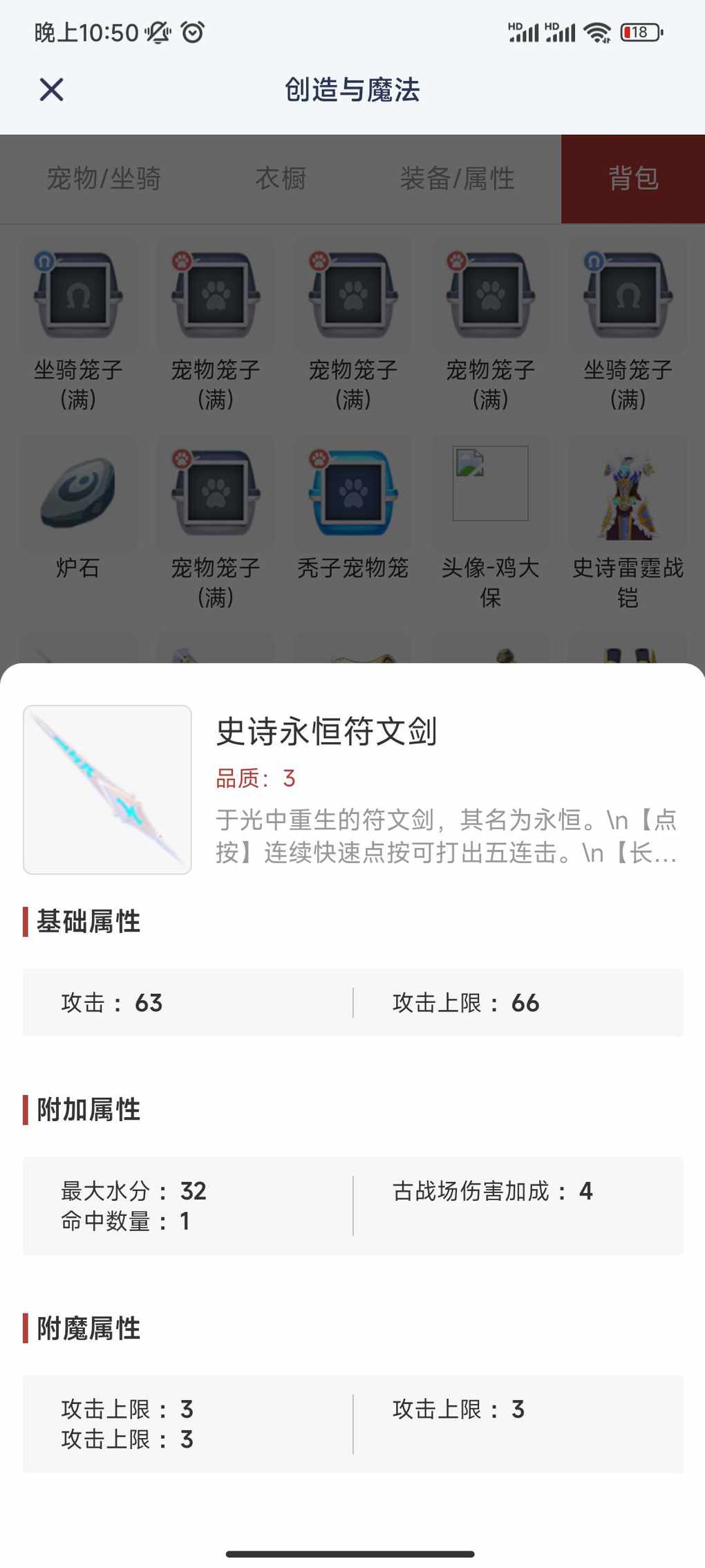
Task: Close the 创造与魔法 page
Action: [x=51, y=90]
